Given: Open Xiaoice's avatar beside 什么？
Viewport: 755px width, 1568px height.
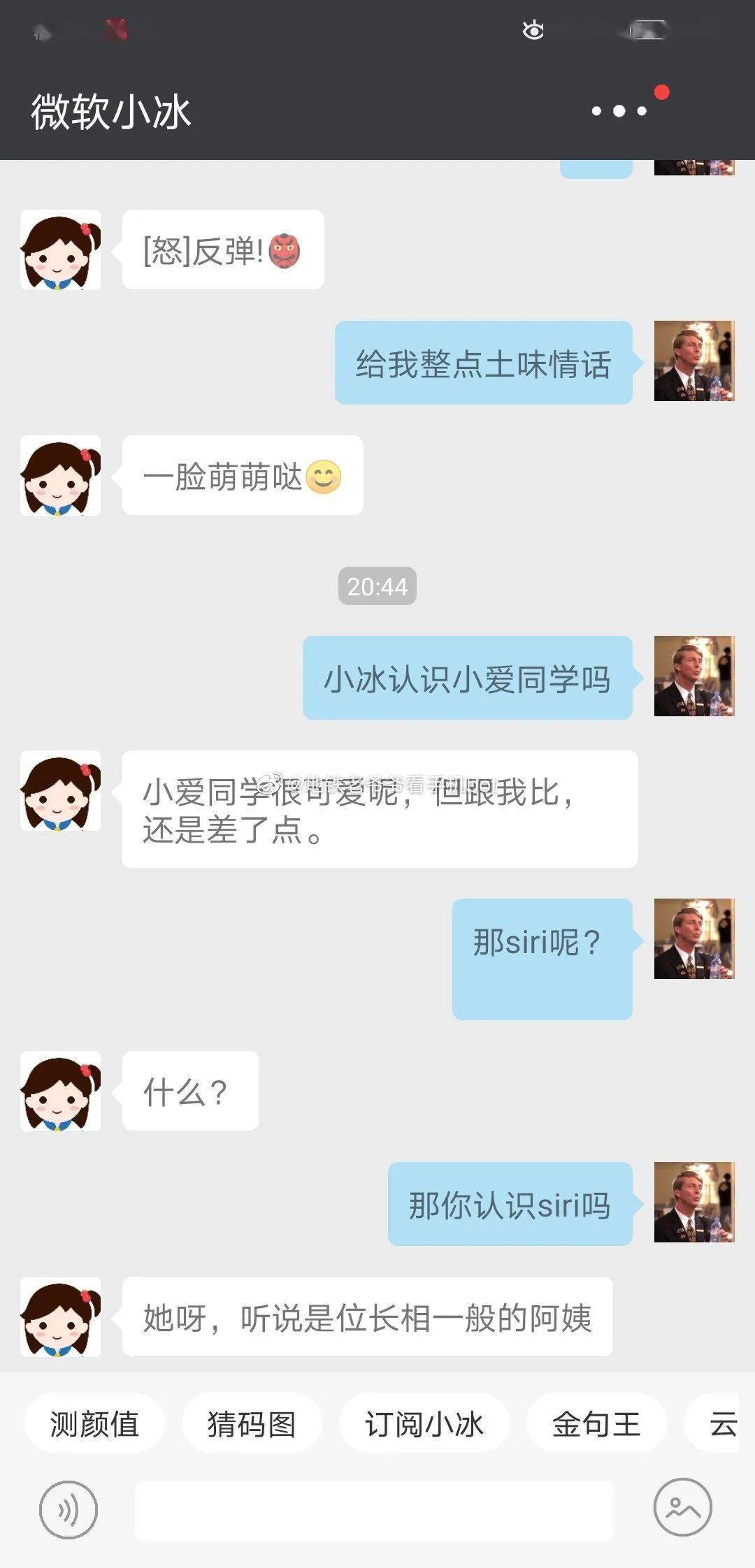Looking at the screenshot, I should click(x=61, y=1091).
